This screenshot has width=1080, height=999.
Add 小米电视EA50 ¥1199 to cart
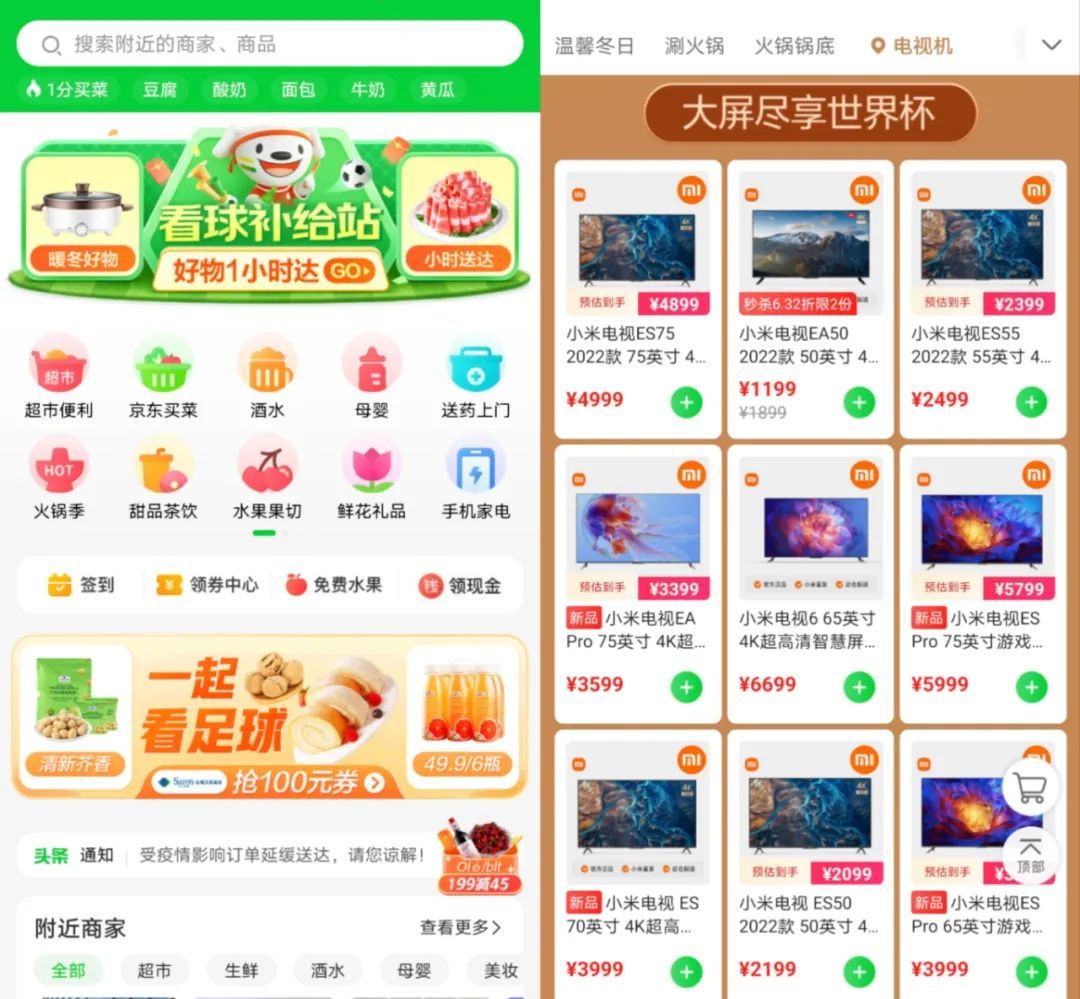(859, 402)
